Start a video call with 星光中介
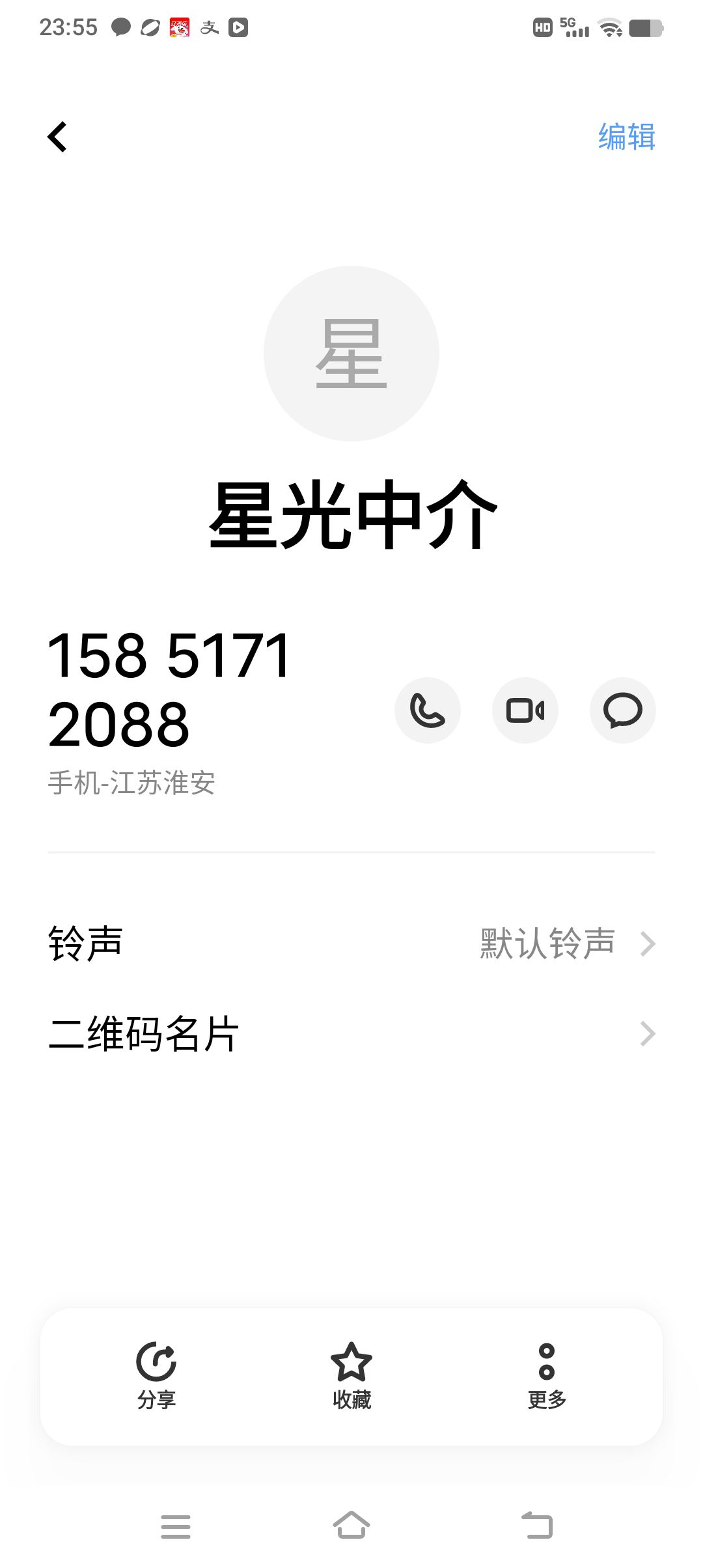The width and height of the screenshot is (703, 1568). coord(525,710)
